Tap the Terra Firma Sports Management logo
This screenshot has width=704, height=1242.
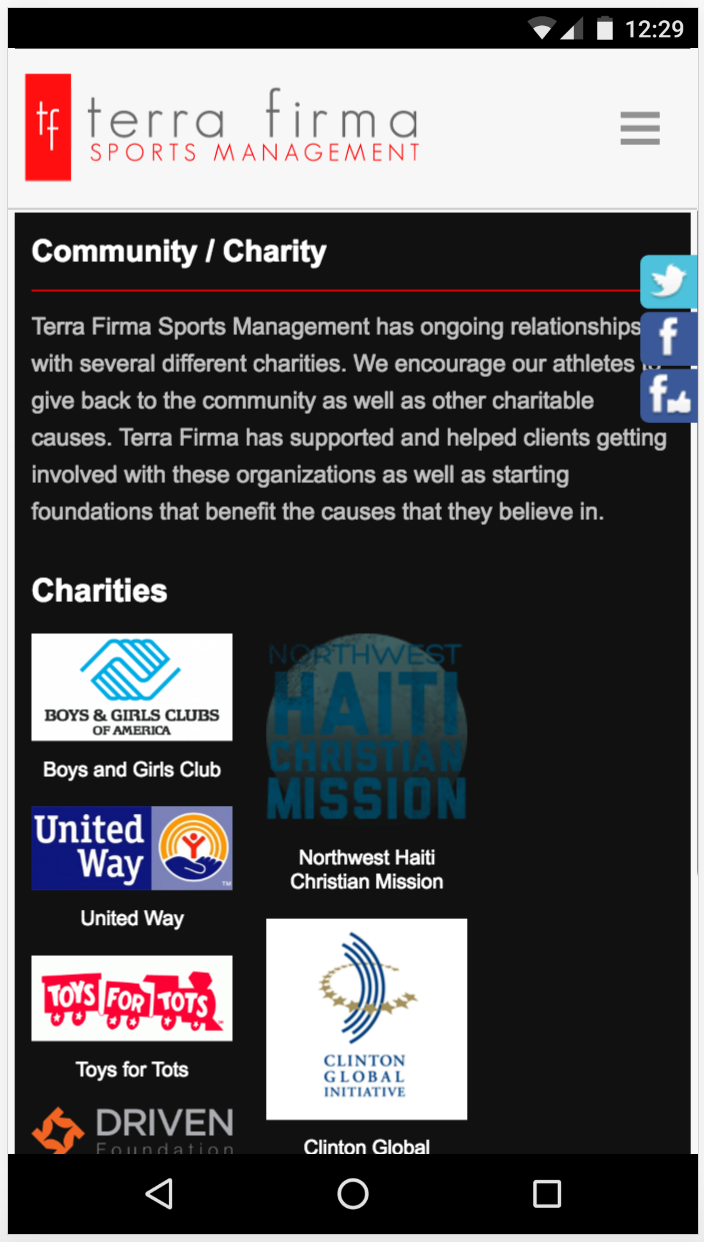click(x=222, y=127)
